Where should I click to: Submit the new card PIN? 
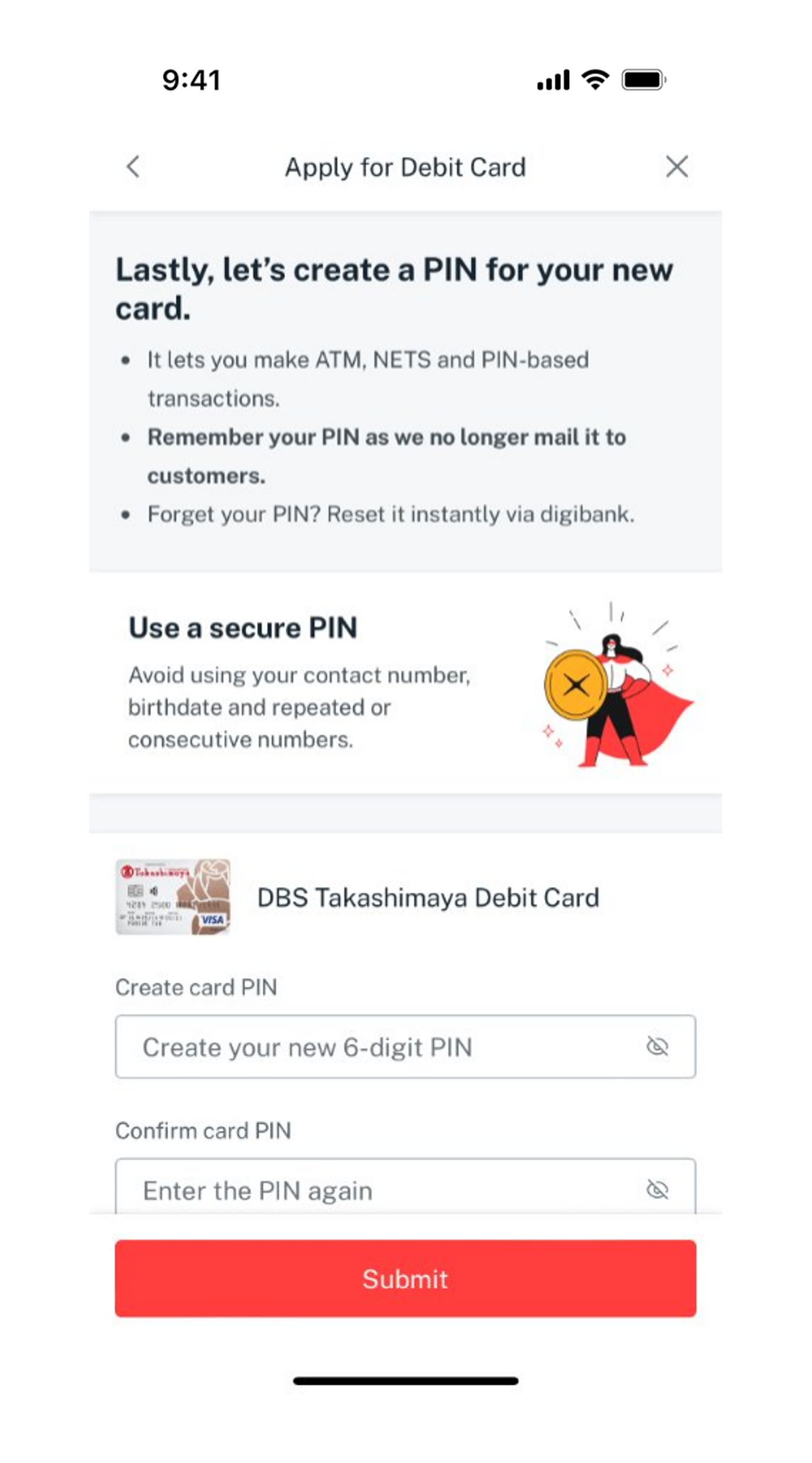(405, 1279)
